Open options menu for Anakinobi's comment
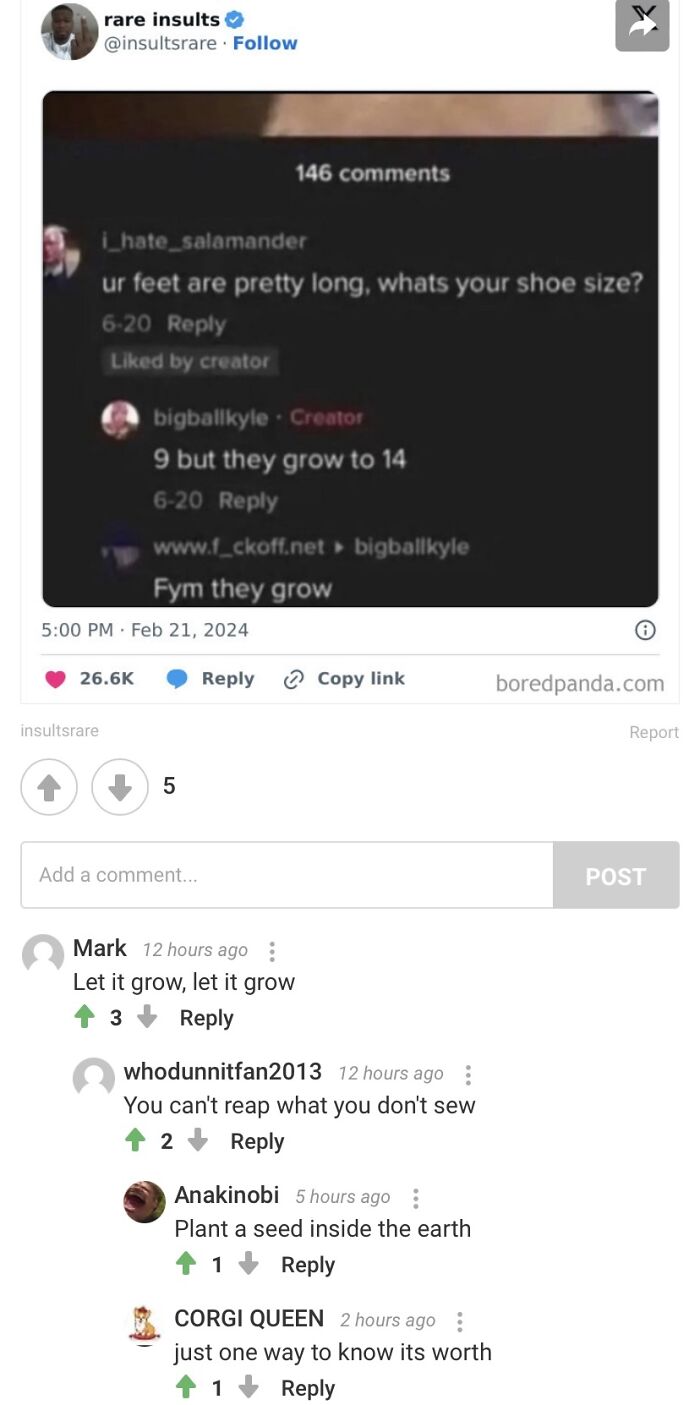Viewport: 700px width, 1405px height. pos(416,1197)
